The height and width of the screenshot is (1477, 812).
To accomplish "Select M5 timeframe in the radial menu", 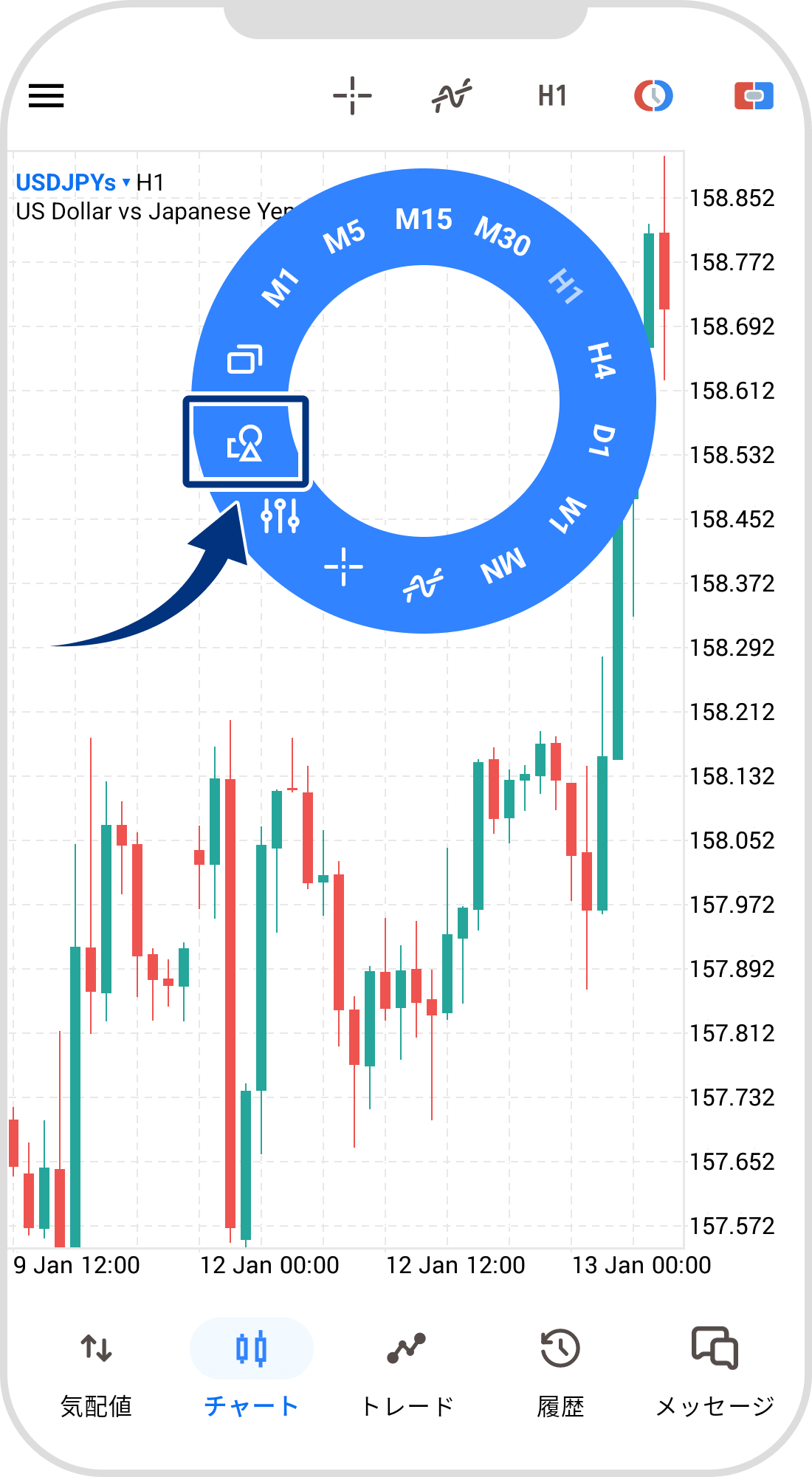I will point(344,236).
